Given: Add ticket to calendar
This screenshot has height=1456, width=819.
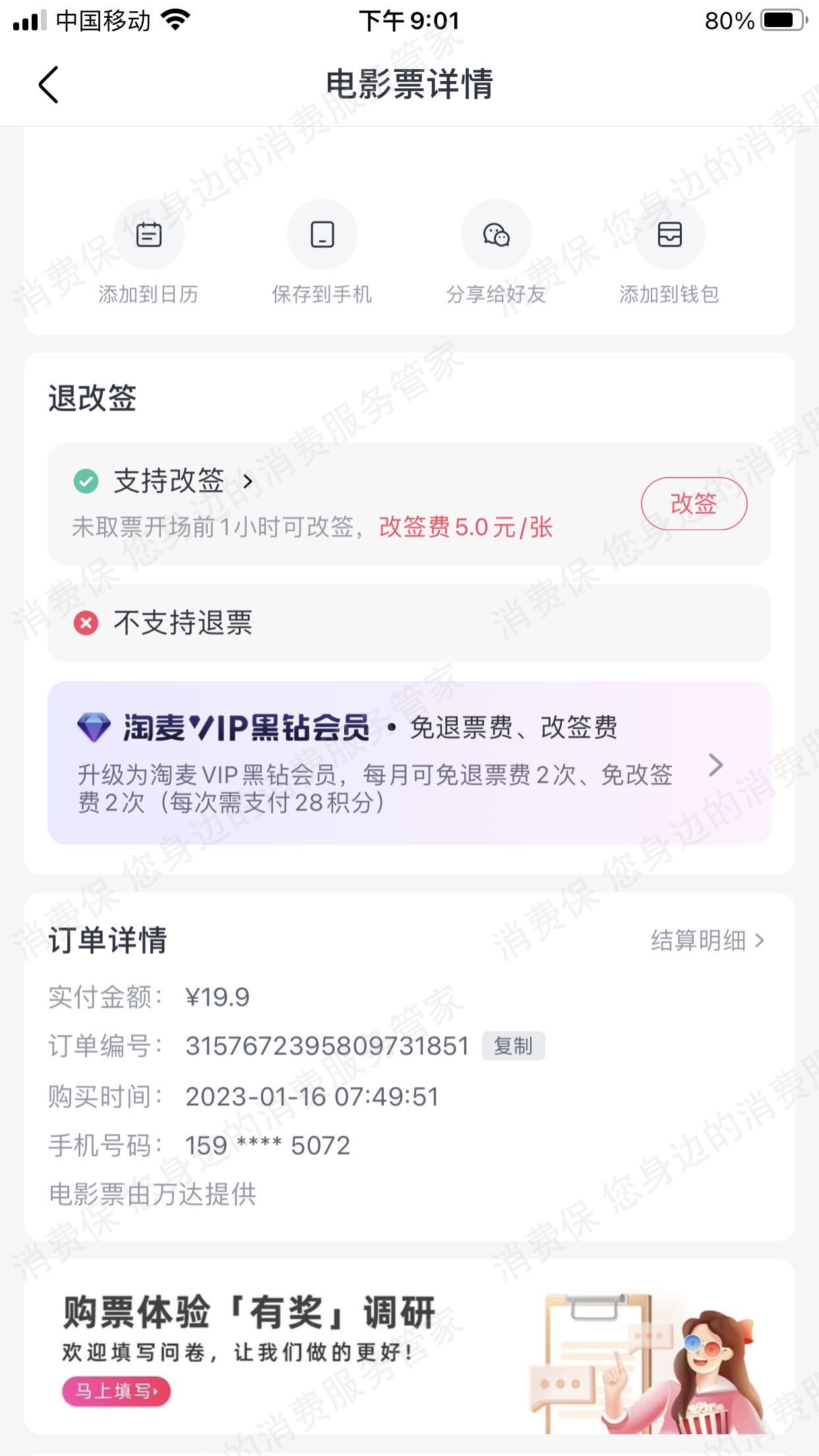Looking at the screenshot, I should (x=148, y=235).
